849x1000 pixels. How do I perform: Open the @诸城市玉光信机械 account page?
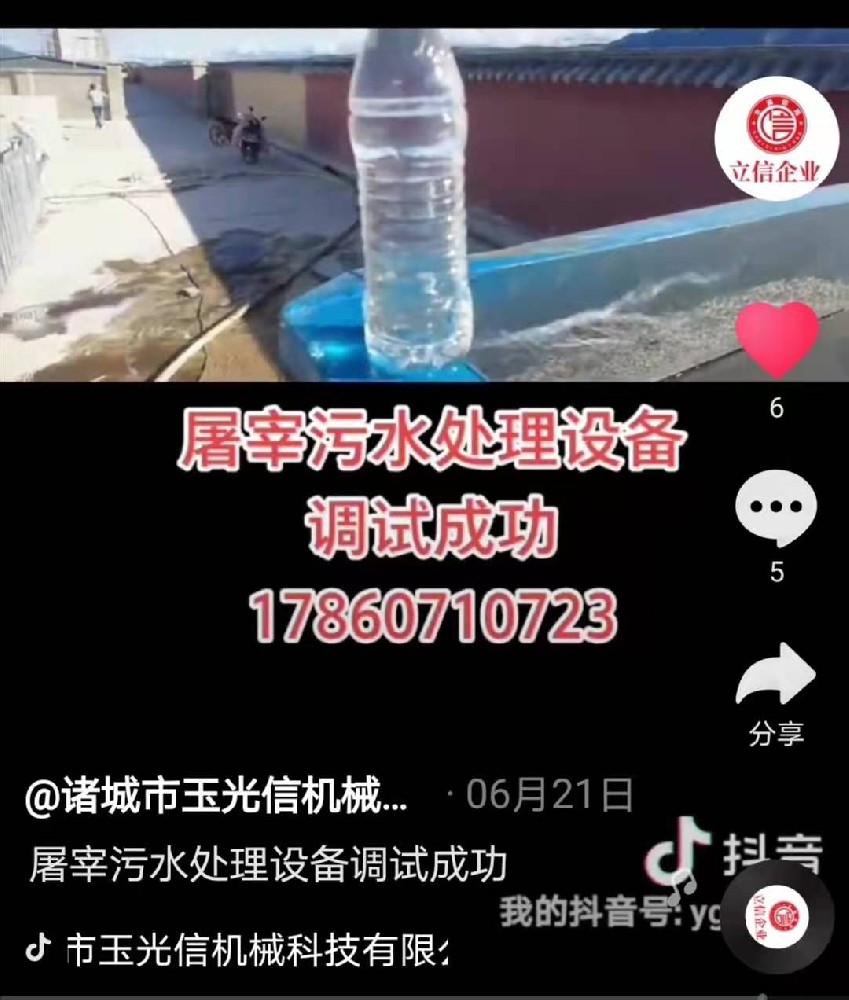tap(217, 796)
